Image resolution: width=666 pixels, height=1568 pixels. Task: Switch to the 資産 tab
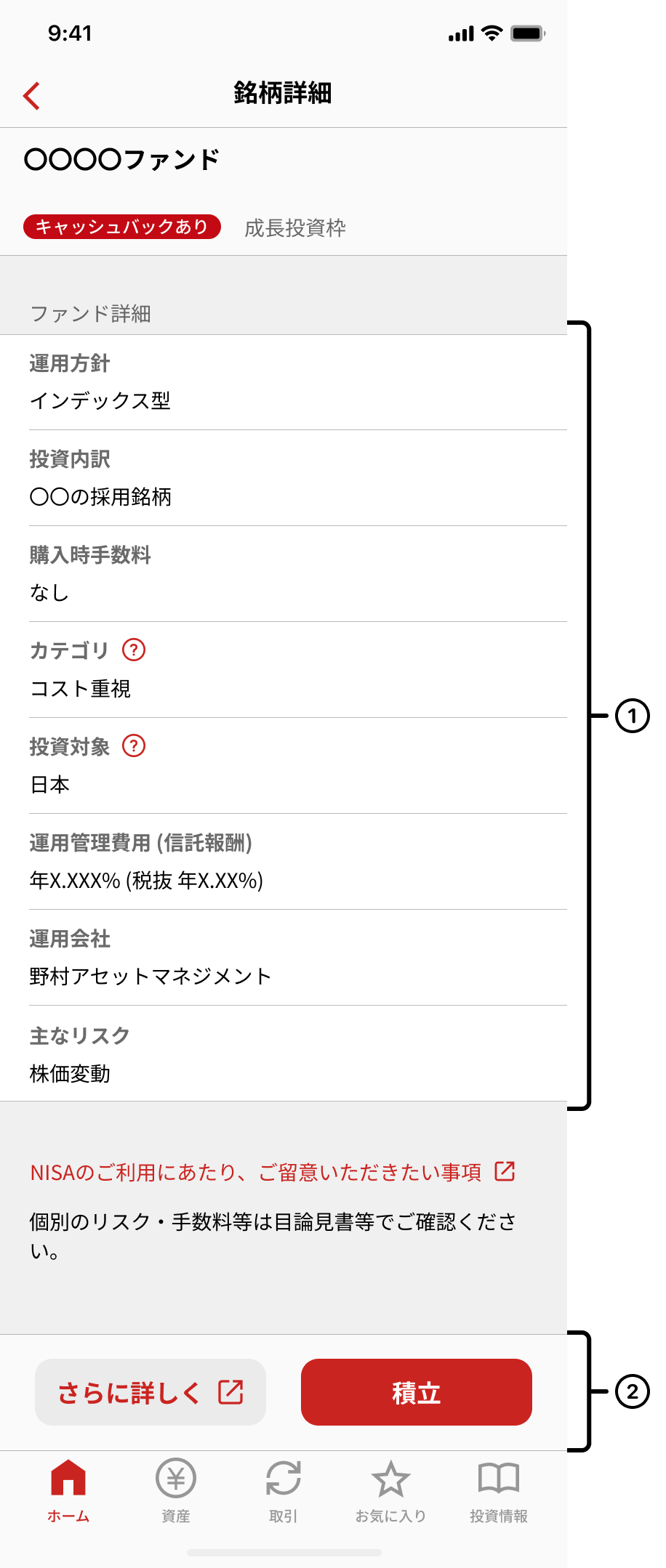(176, 1491)
